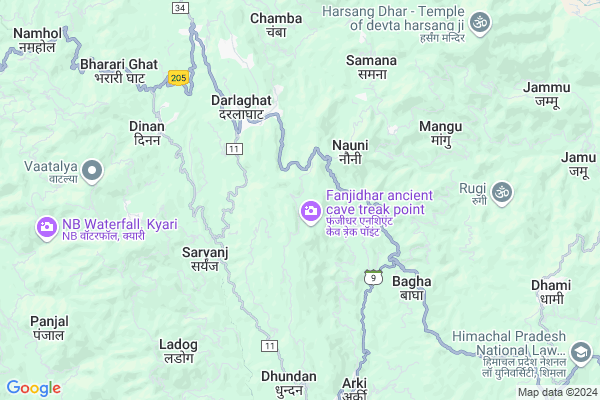Tap the Vaatalya place marker
600x400 pixels.
(x=93, y=171)
